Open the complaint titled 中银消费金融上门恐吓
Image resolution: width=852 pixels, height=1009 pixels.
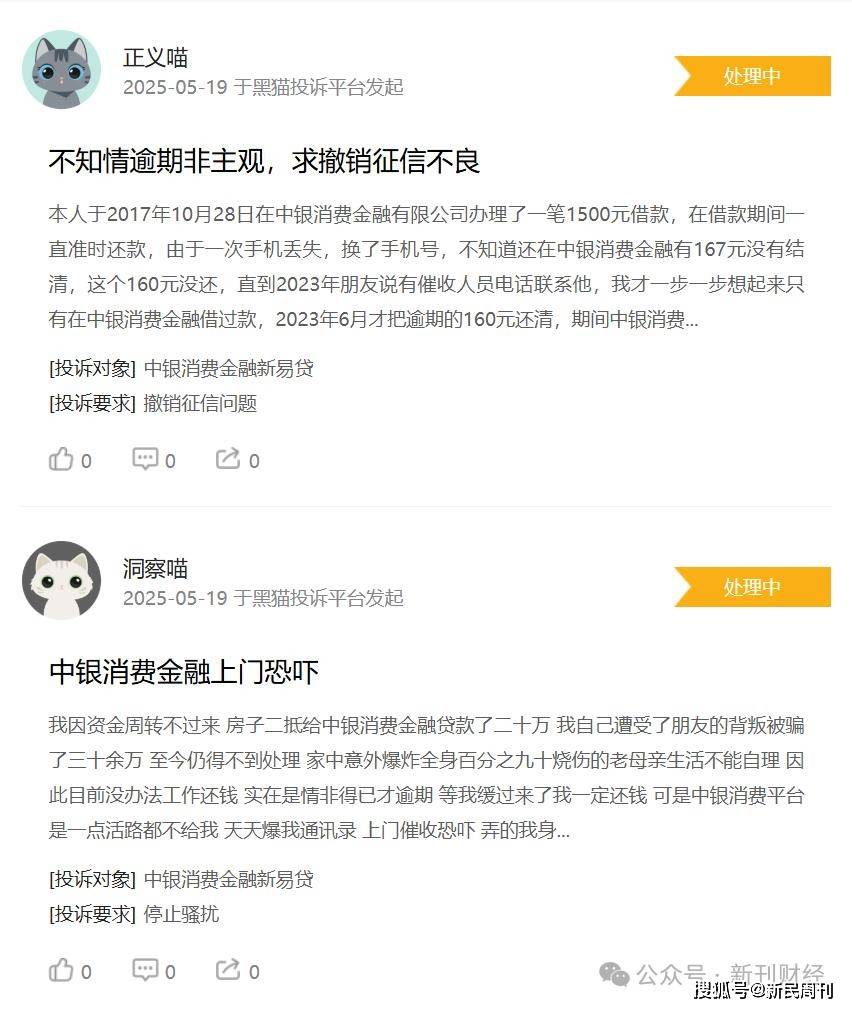point(184,671)
